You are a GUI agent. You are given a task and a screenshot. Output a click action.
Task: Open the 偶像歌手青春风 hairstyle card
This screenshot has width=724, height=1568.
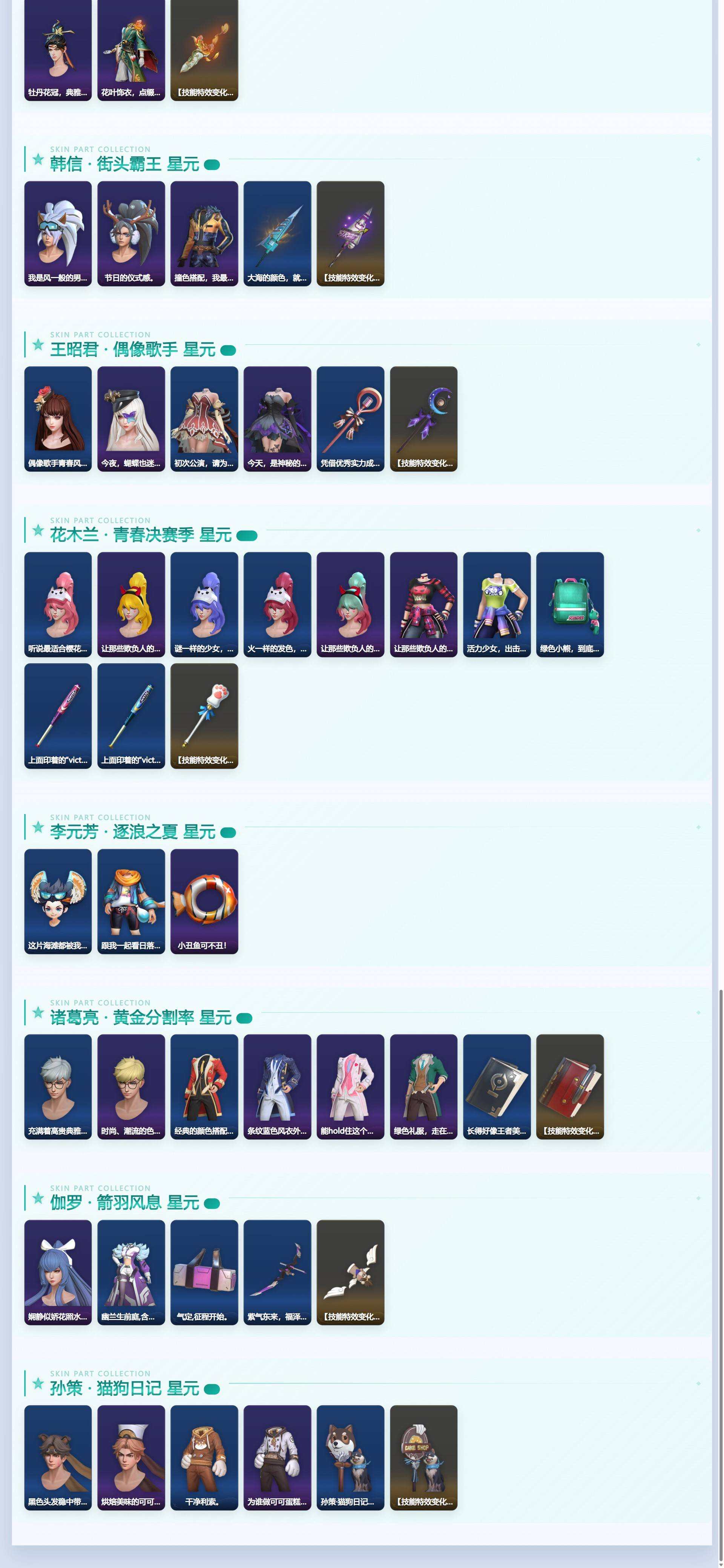58,419
